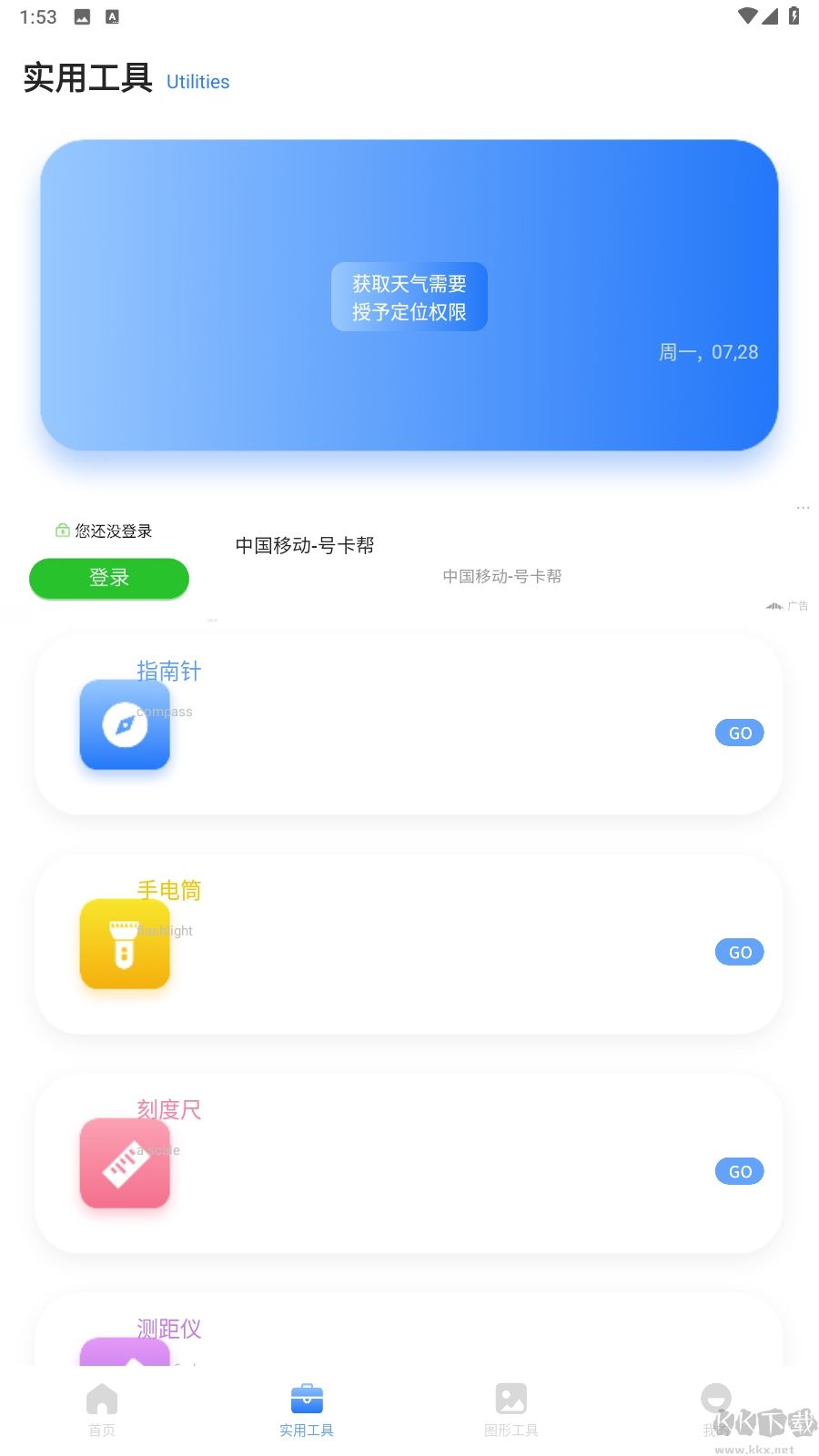Select the flashlight tool icon

[x=125, y=945]
